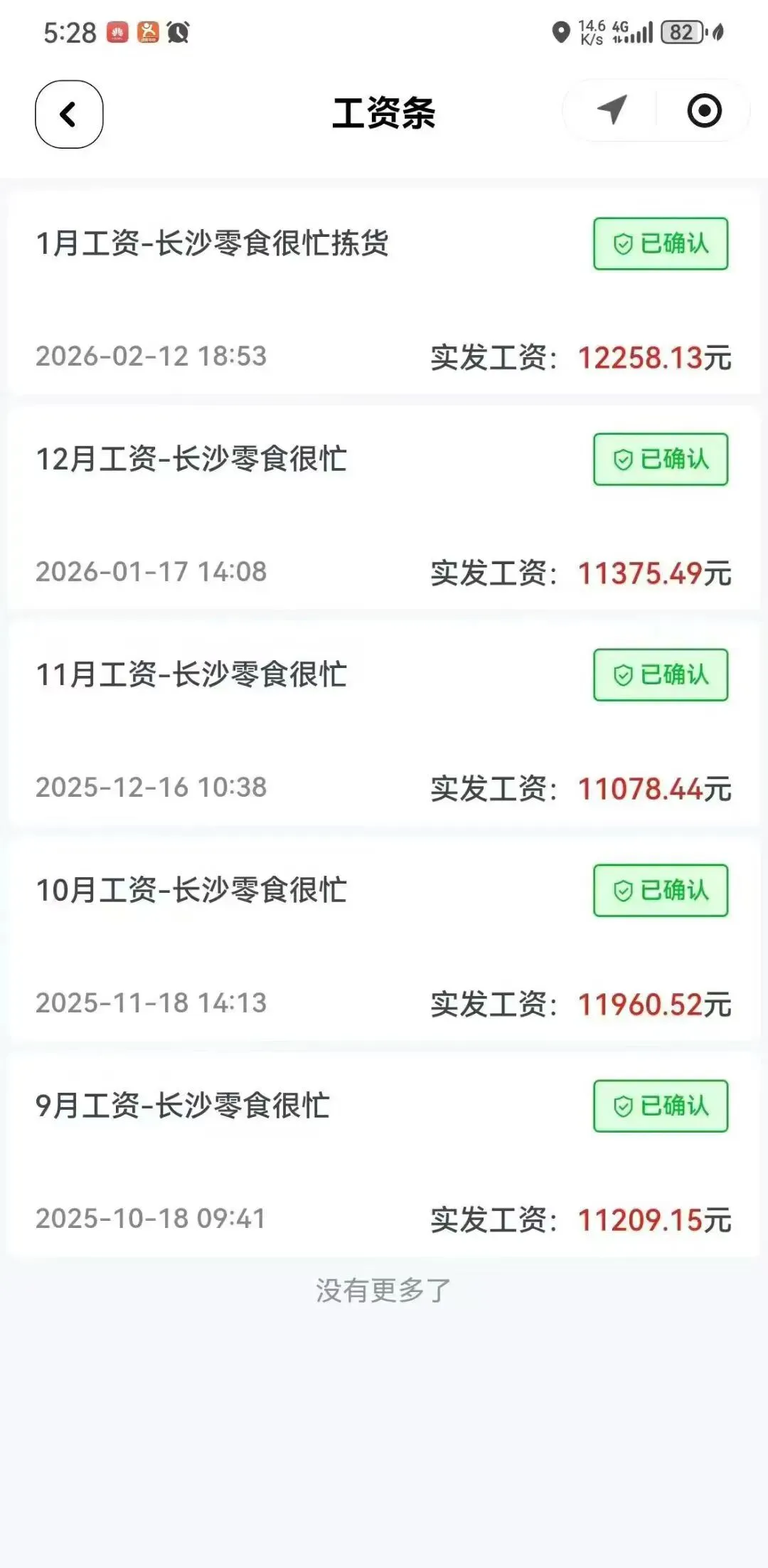
Task: Open 1月工资-长沙零食很忙拣货 payslip
Action: tap(213, 243)
